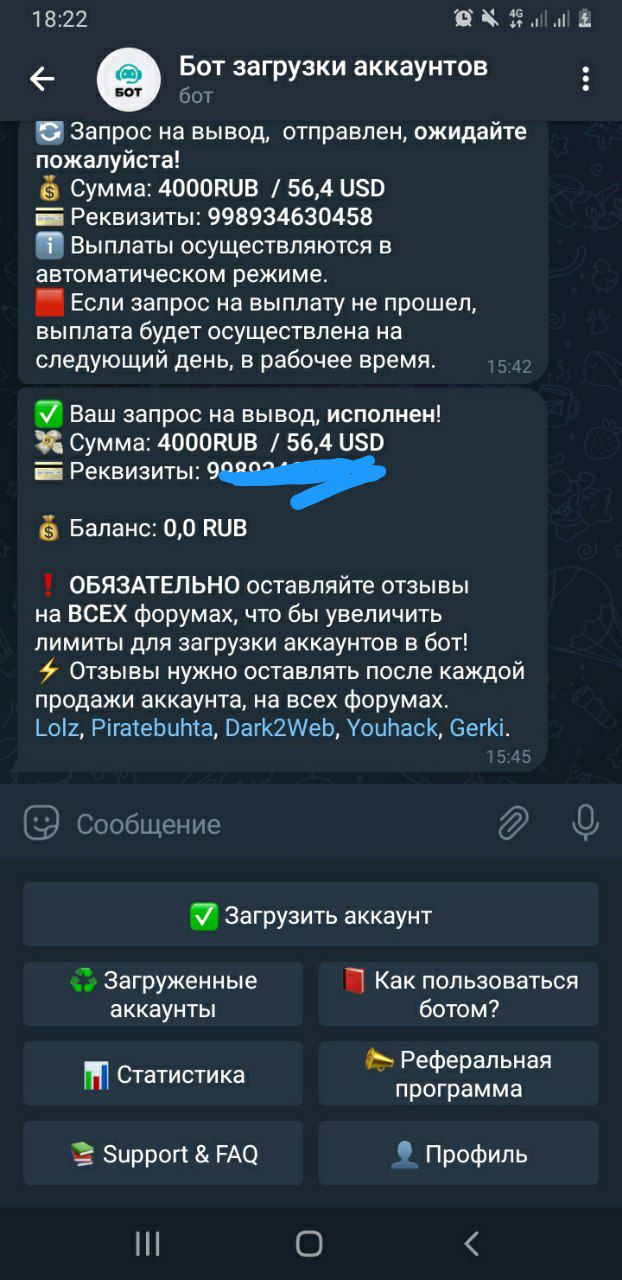Image resolution: width=622 pixels, height=1280 pixels.
Task: Go back from the bot chat
Action: [42, 79]
